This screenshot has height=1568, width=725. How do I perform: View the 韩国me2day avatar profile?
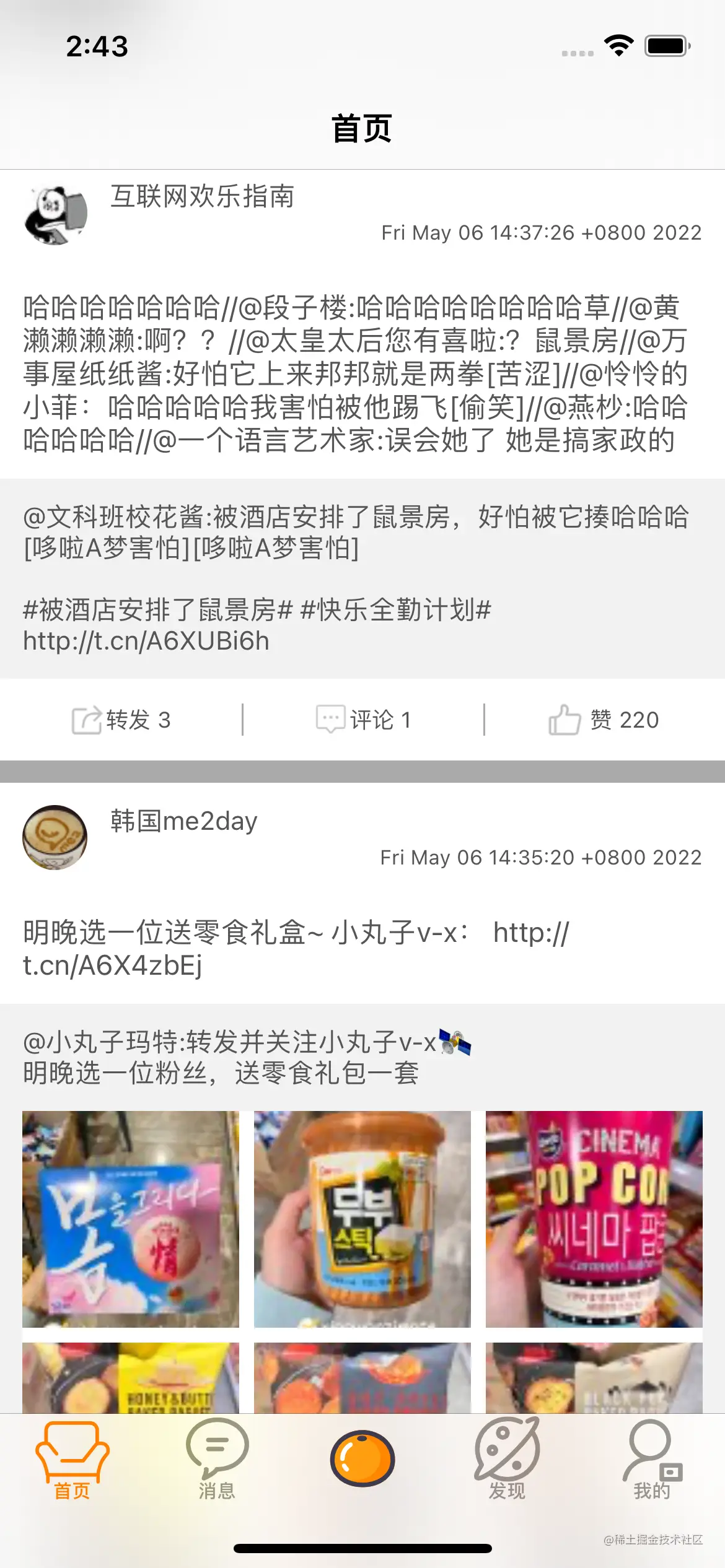click(x=55, y=837)
